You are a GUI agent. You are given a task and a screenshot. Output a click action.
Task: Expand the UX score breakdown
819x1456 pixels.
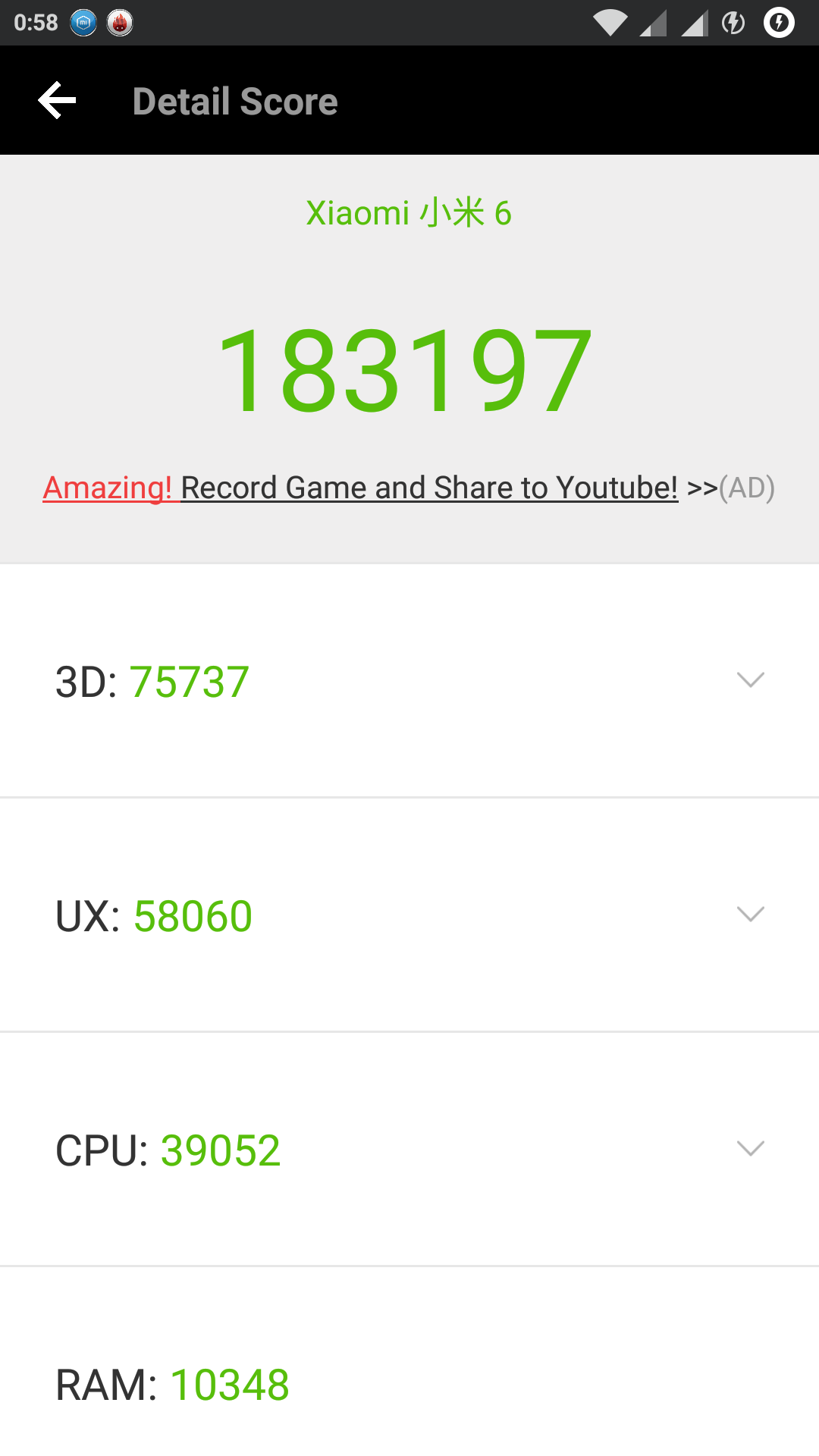point(750,914)
